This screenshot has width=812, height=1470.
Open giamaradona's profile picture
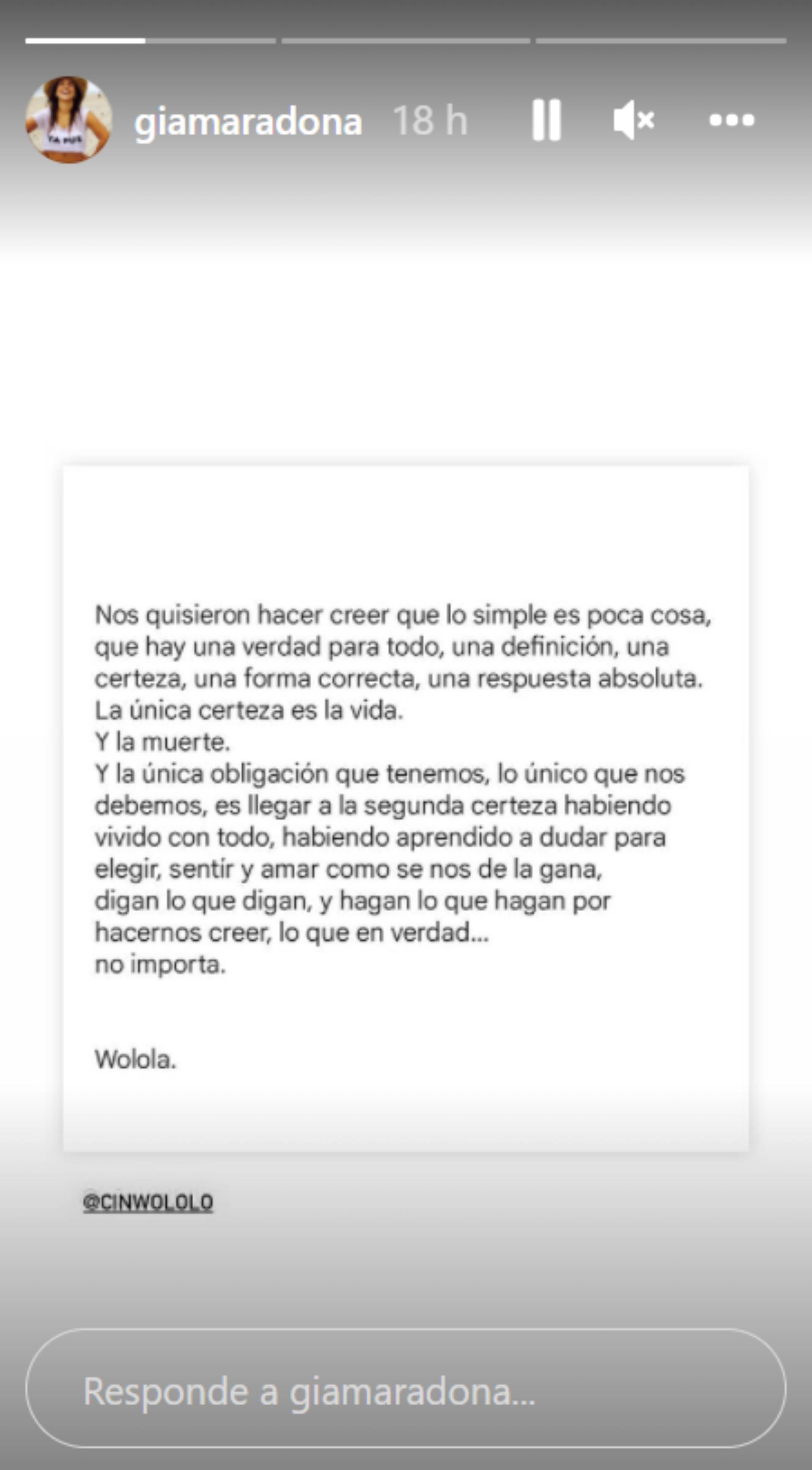[69, 120]
